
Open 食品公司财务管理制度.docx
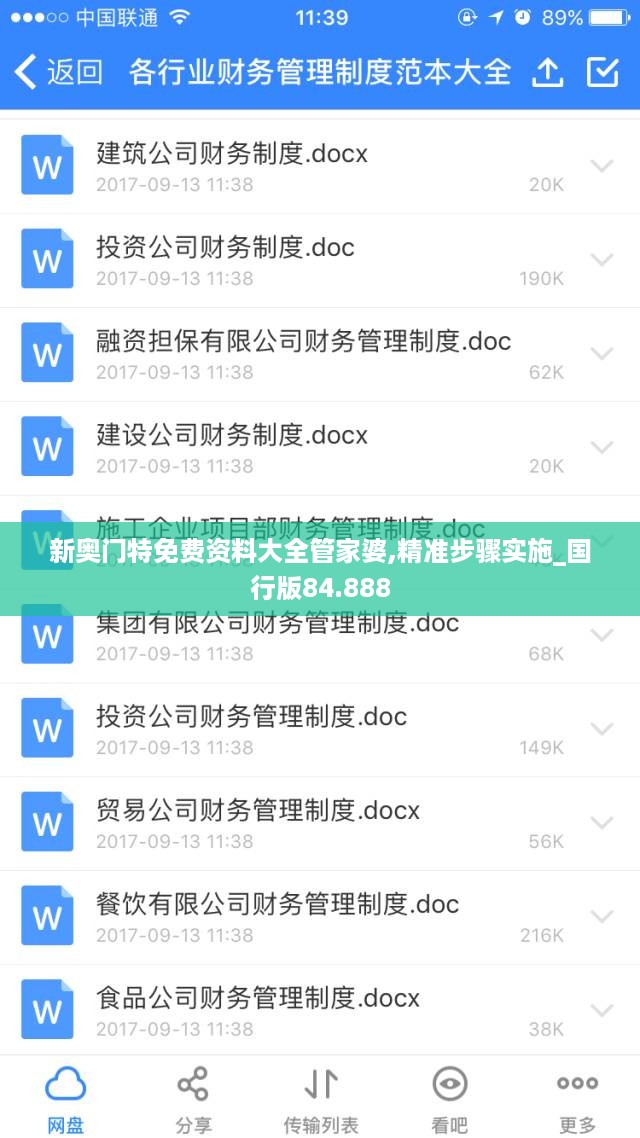(x=320, y=1011)
